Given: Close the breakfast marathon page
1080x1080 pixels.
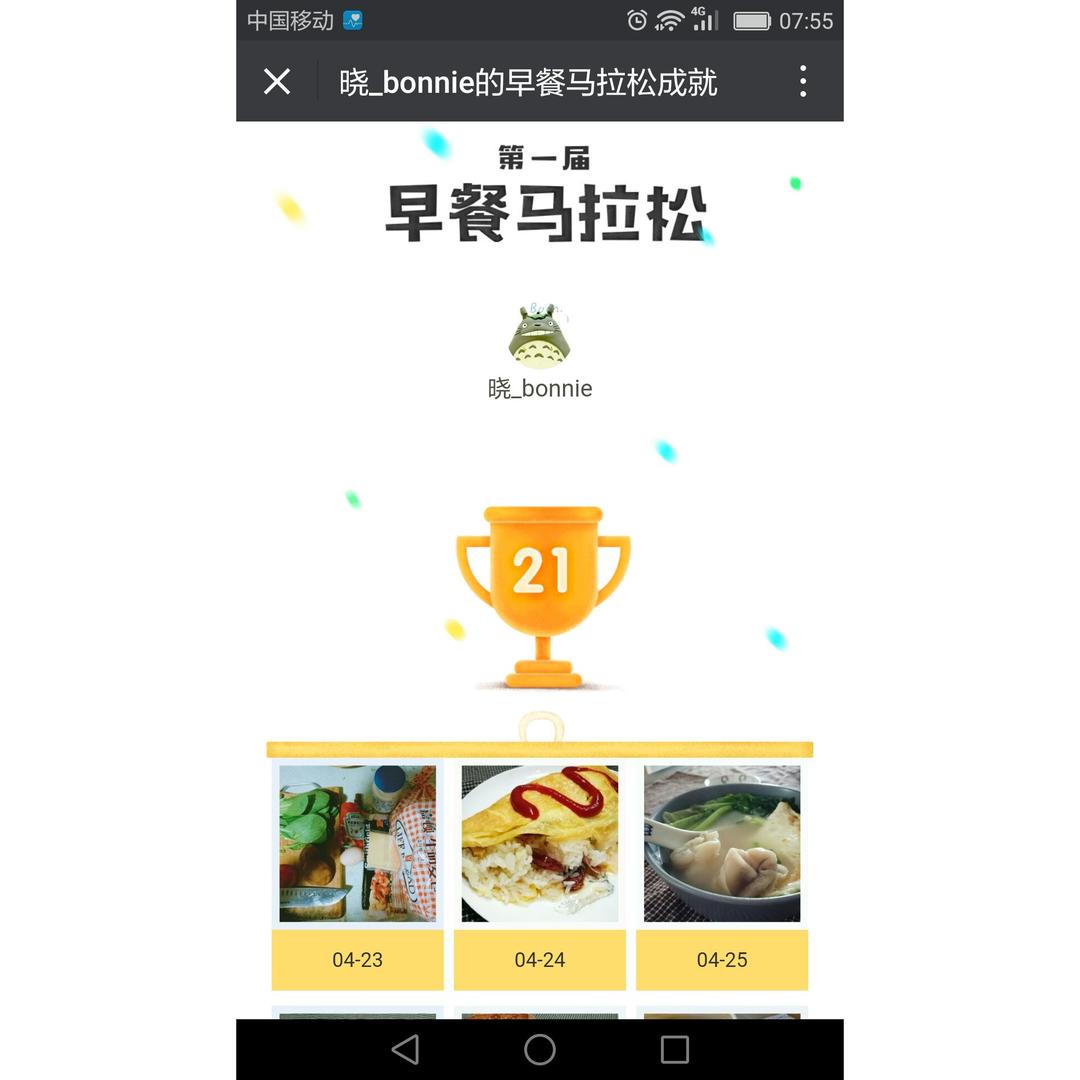Looking at the screenshot, I should (277, 81).
